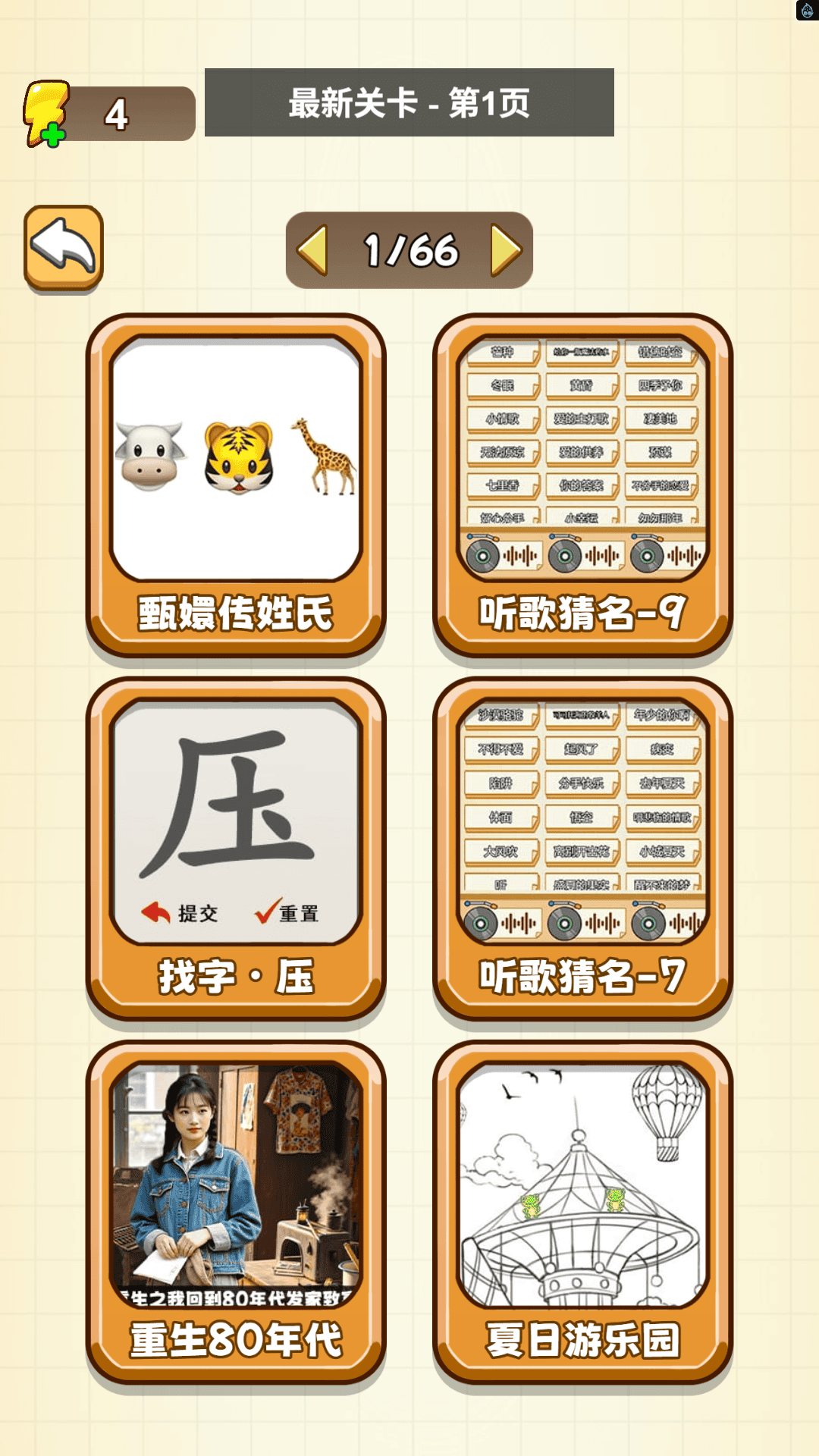
Task: Open the 找字·压 level
Action: [236, 849]
